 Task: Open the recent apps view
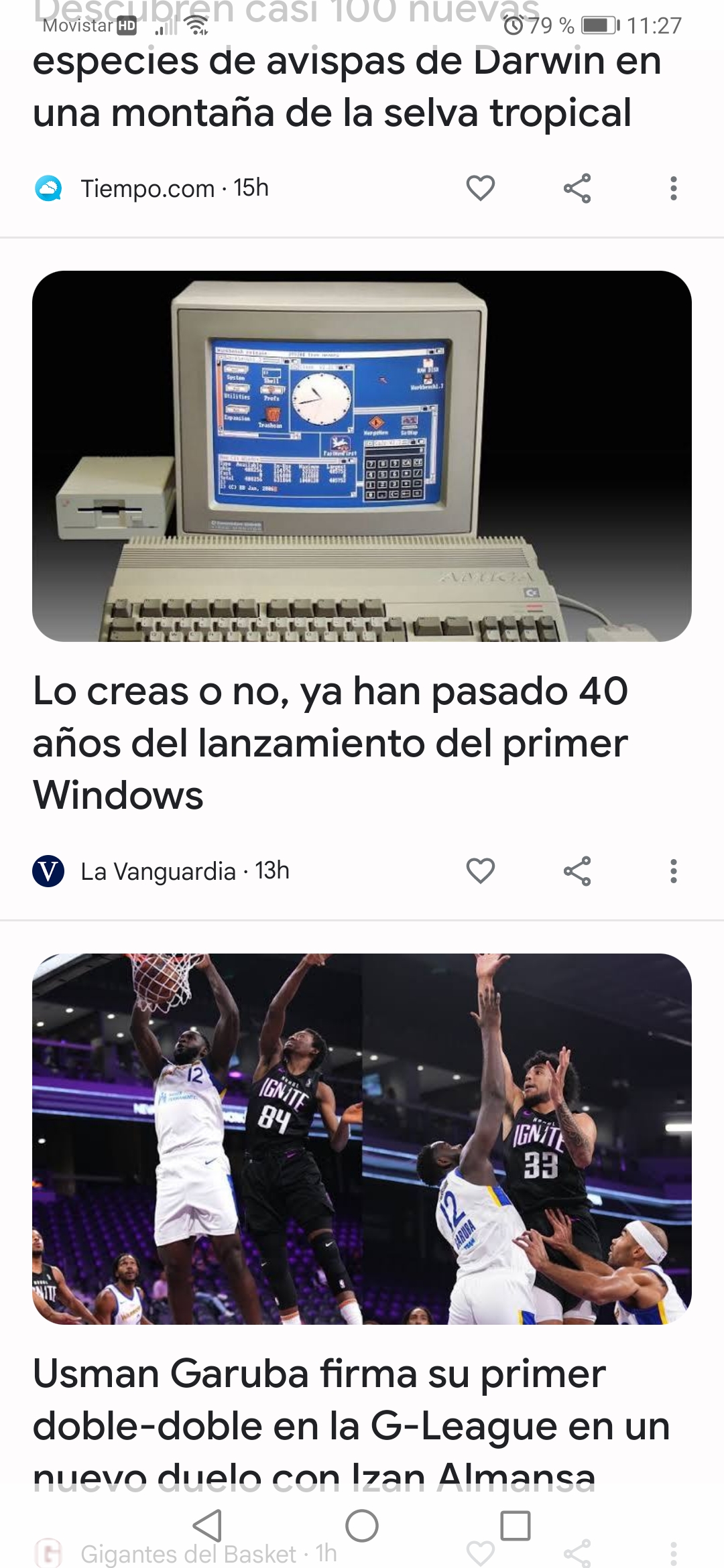[x=516, y=1526]
